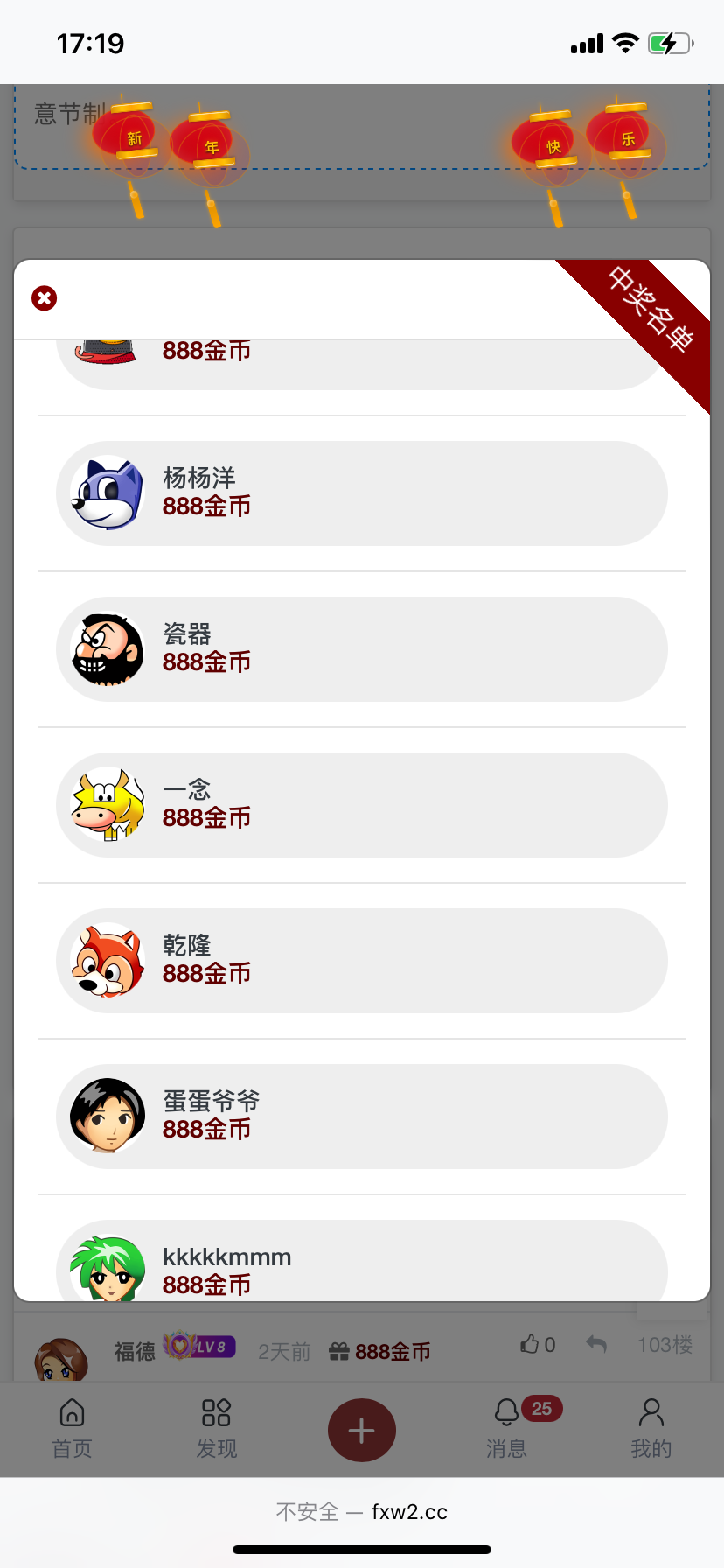Screen dimensions: 724x1568
Task: Open winner 一念's entry
Action: click(x=361, y=805)
